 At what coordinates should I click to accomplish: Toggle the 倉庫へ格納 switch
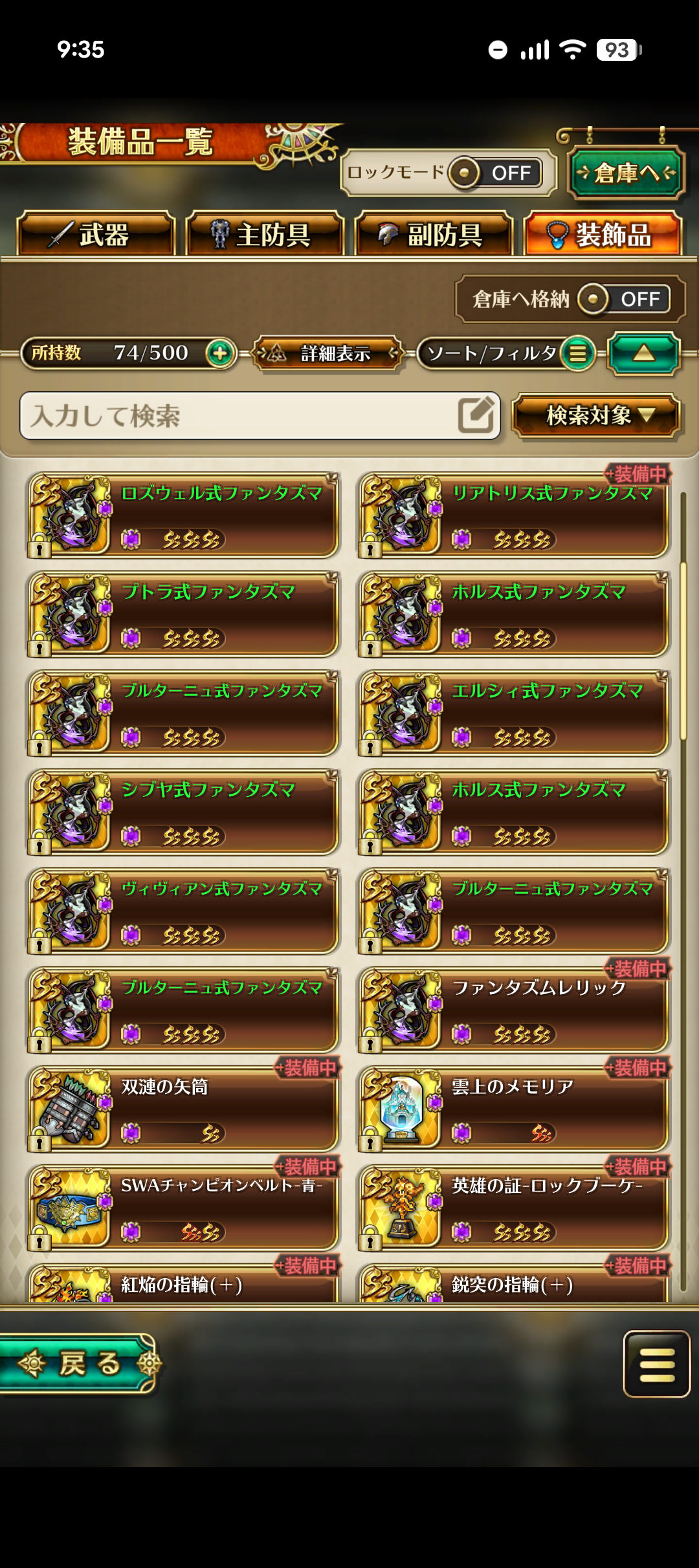[624, 299]
